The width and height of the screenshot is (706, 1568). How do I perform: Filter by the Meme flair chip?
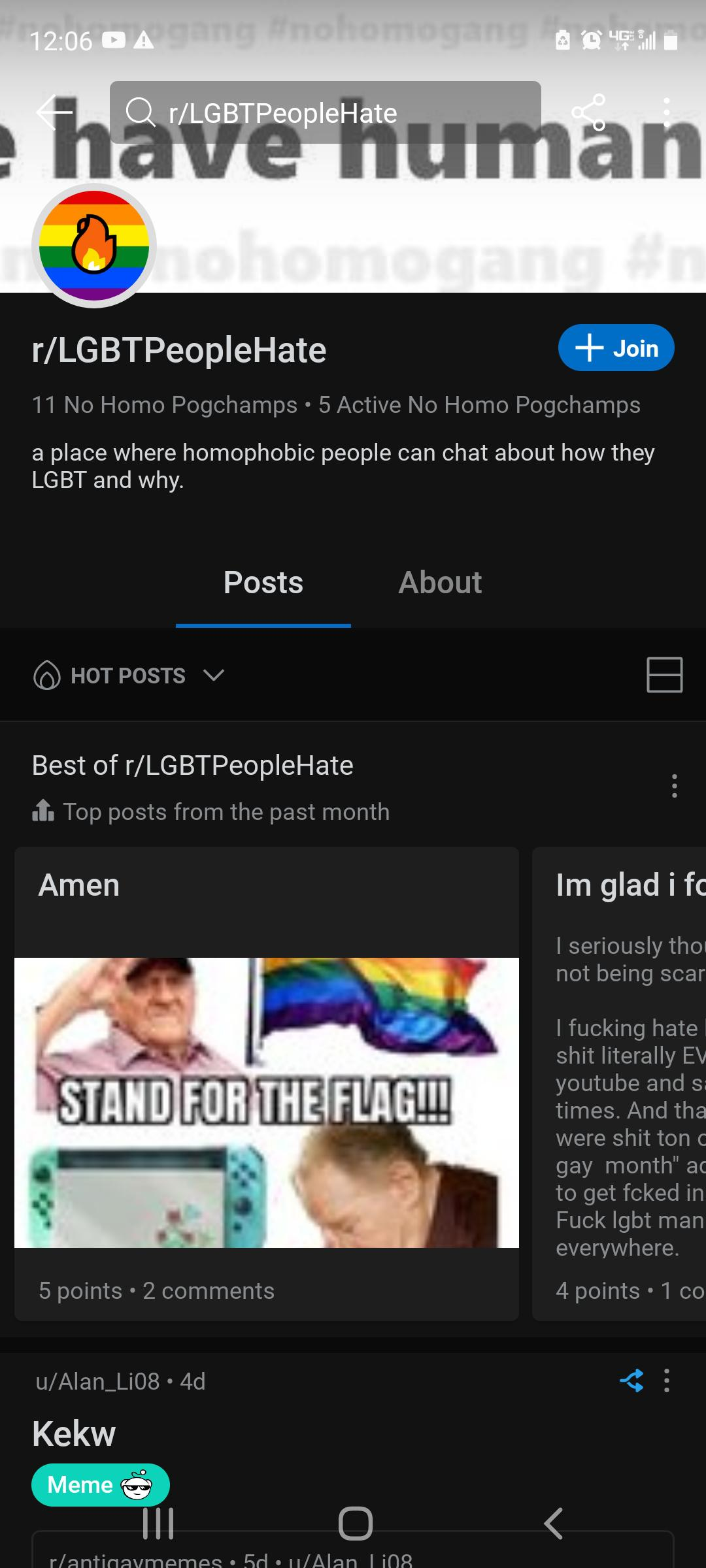point(100,1484)
